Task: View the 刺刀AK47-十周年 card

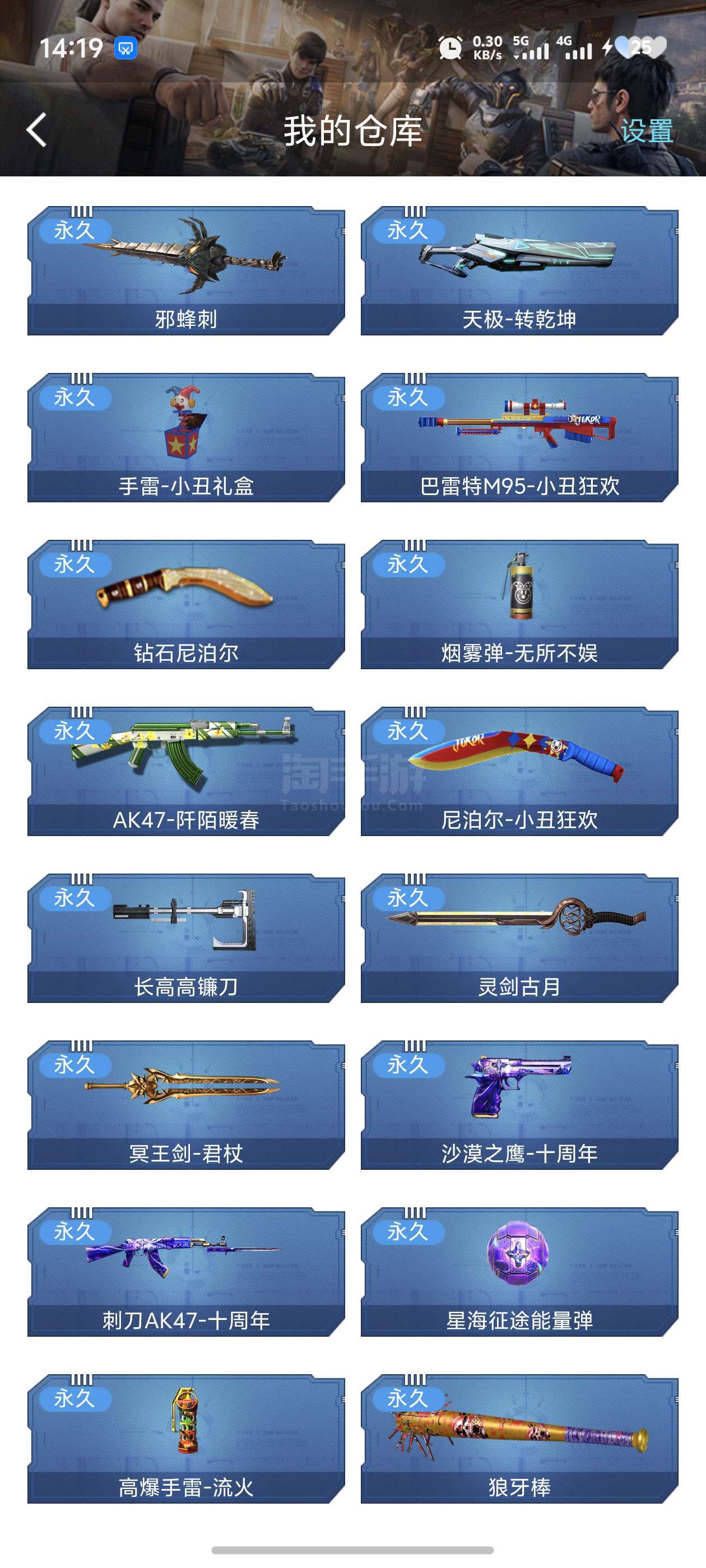Action: [x=186, y=1271]
